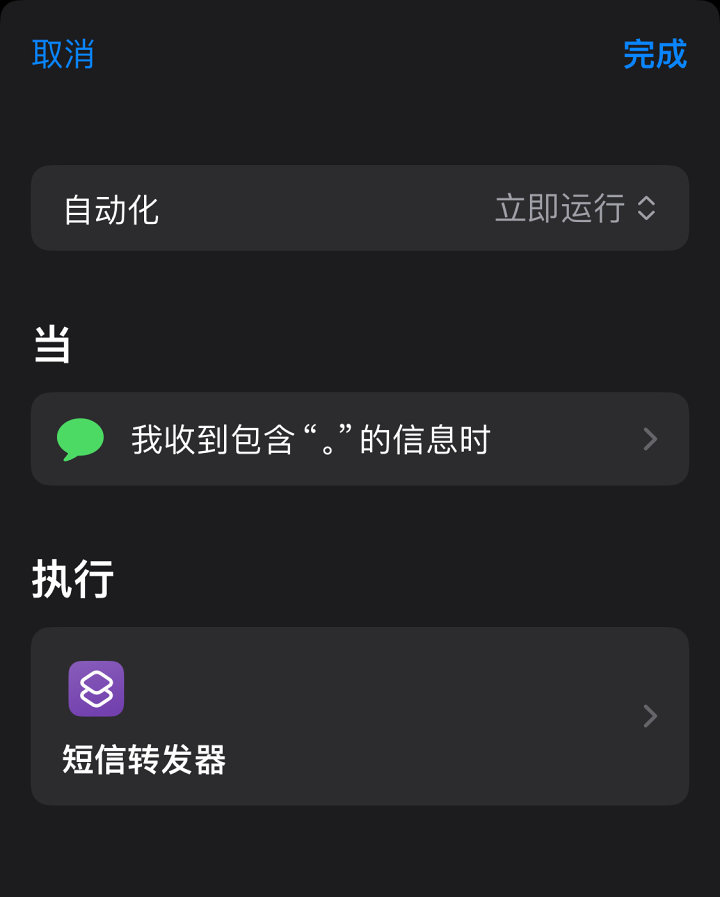Tap 取消 to discard changes

(64, 55)
